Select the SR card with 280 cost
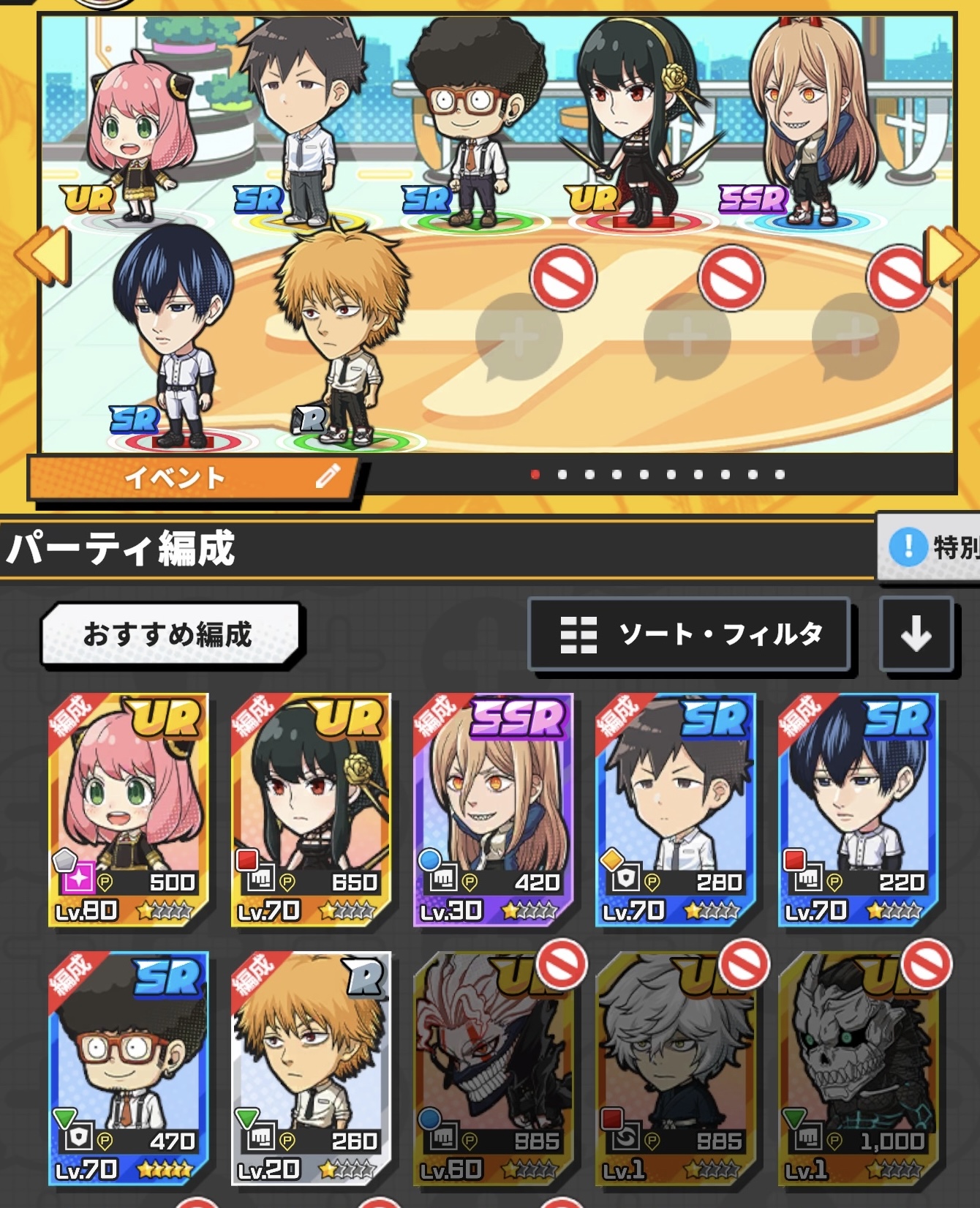This screenshot has height=1208, width=980. (x=675, y=810)
